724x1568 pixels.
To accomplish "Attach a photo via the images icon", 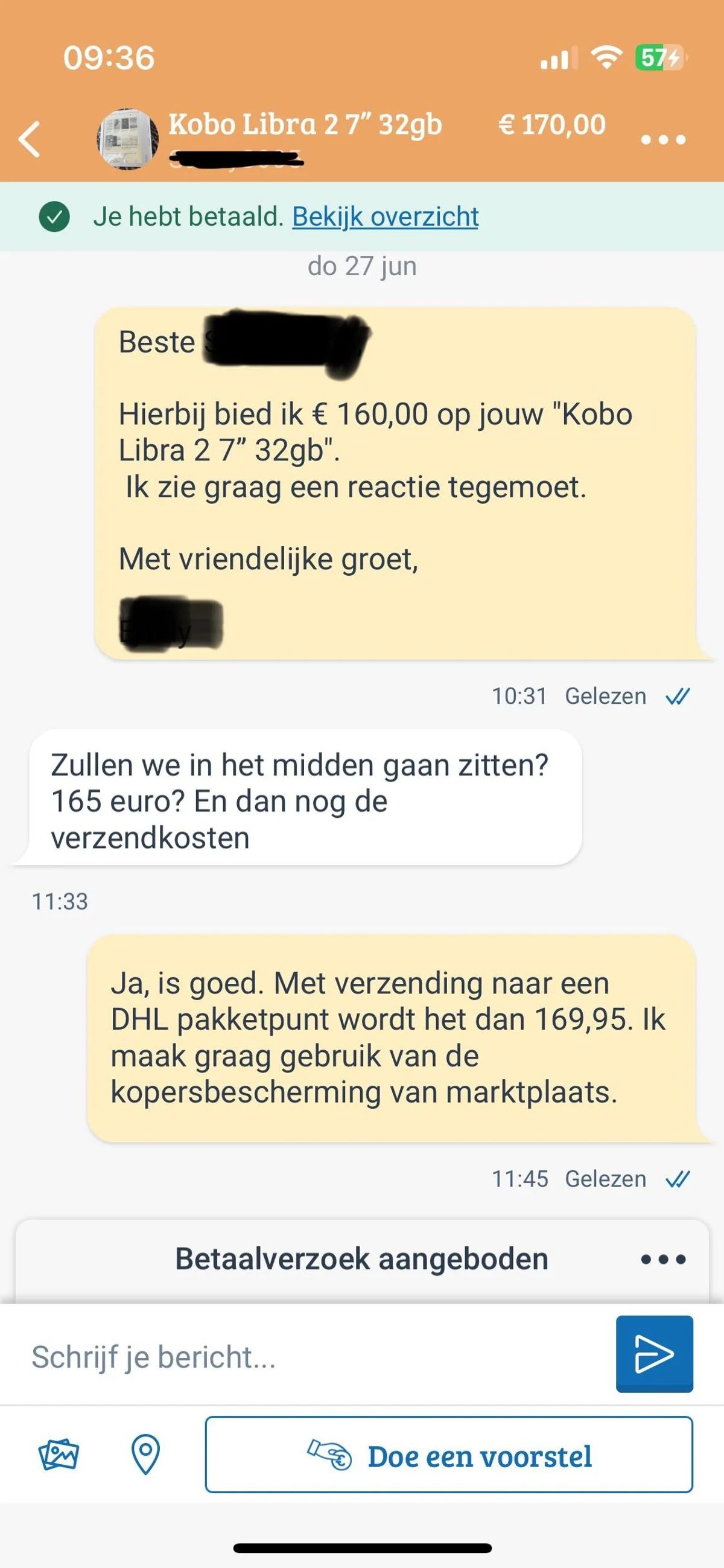I will tap(59, 1455).
